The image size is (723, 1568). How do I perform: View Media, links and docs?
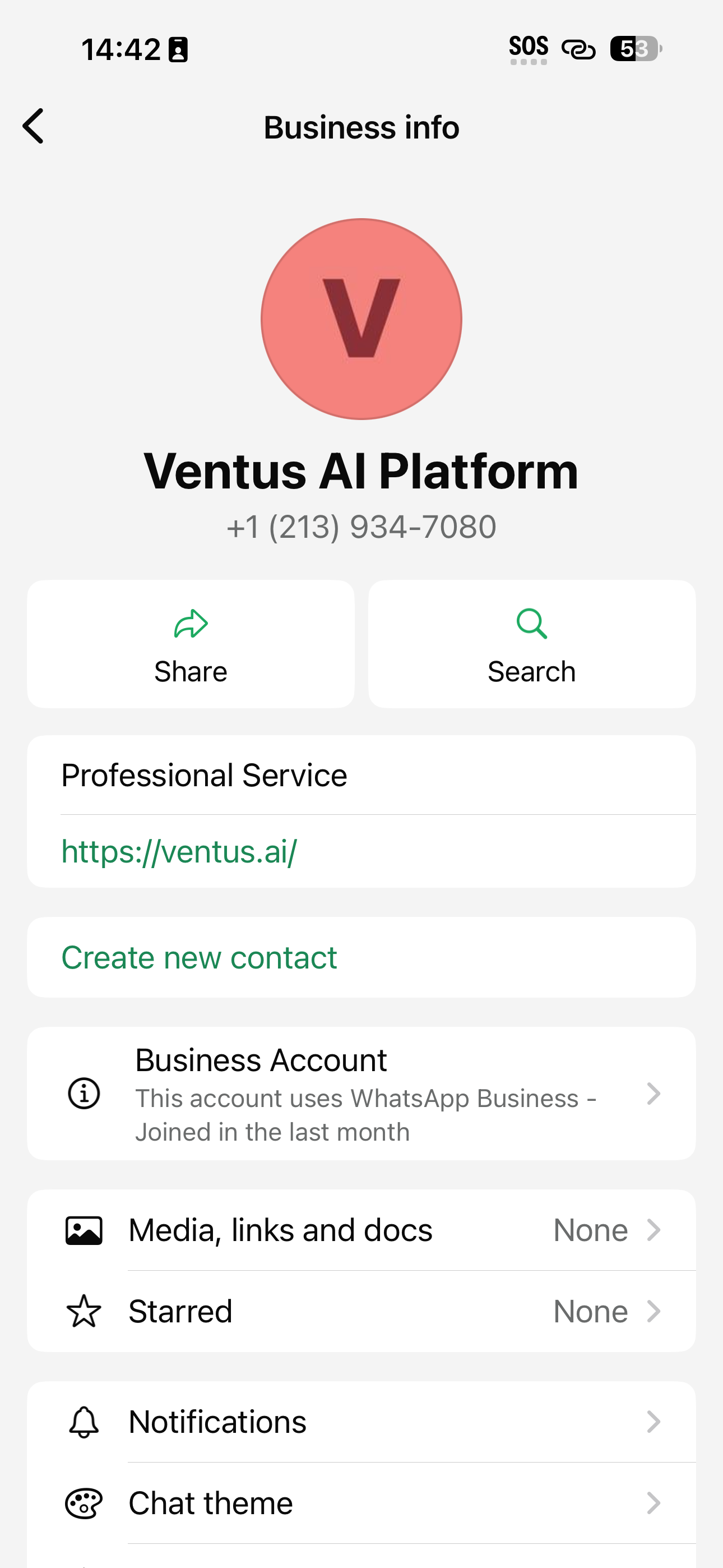[x=361, y=1230]
